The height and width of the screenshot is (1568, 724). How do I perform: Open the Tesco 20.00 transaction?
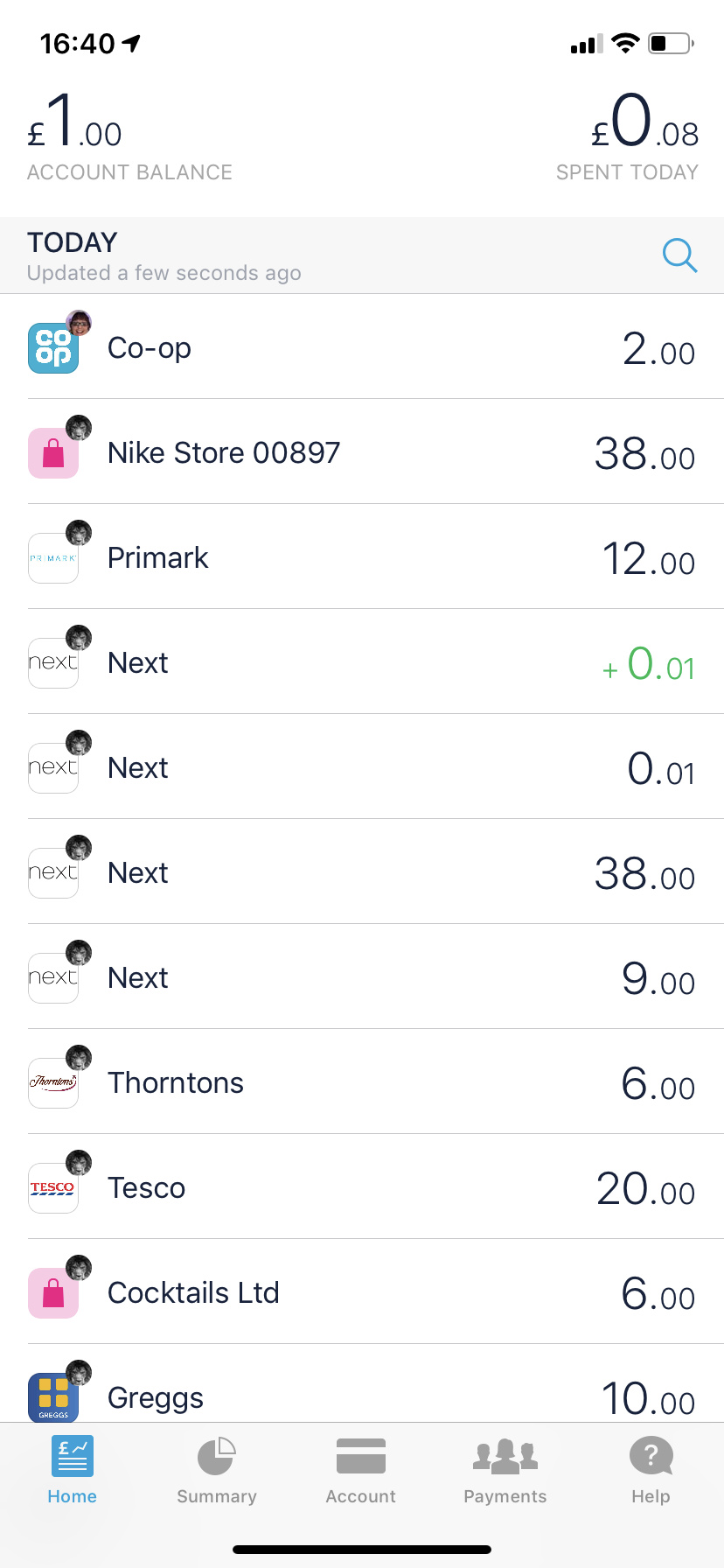362,1186
